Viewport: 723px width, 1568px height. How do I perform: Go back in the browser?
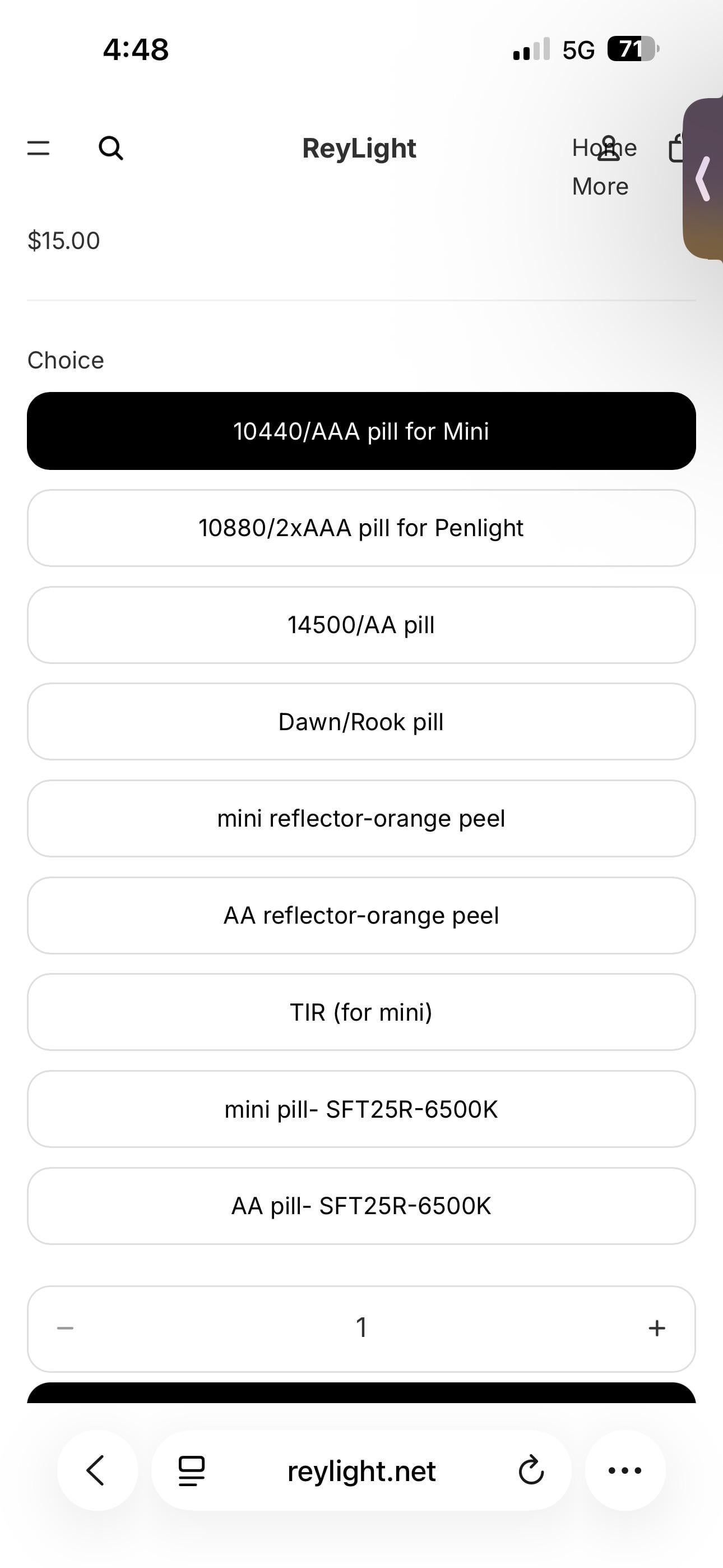click(97, 1470)
